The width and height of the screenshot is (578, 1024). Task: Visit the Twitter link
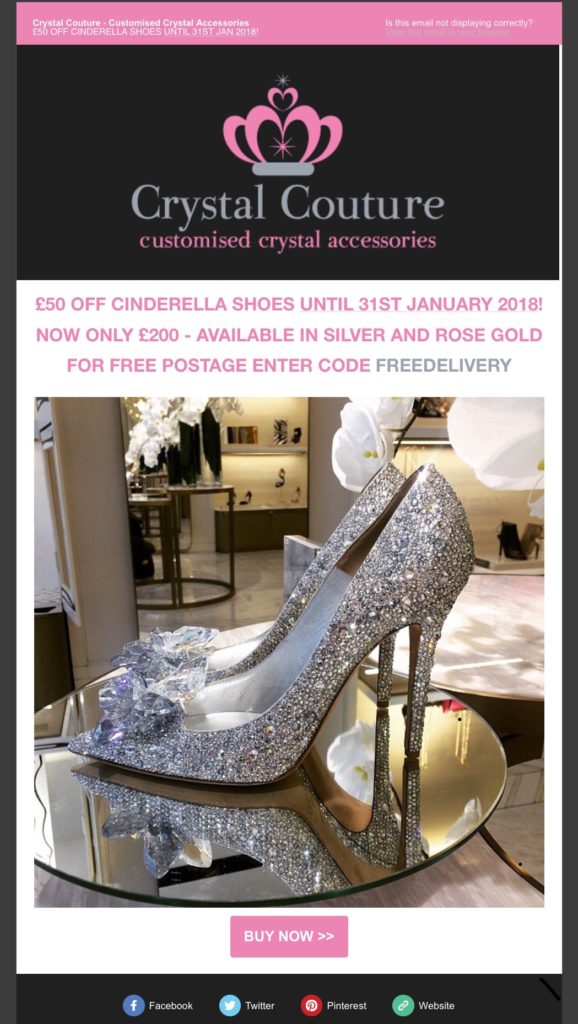coord(247,1005)
